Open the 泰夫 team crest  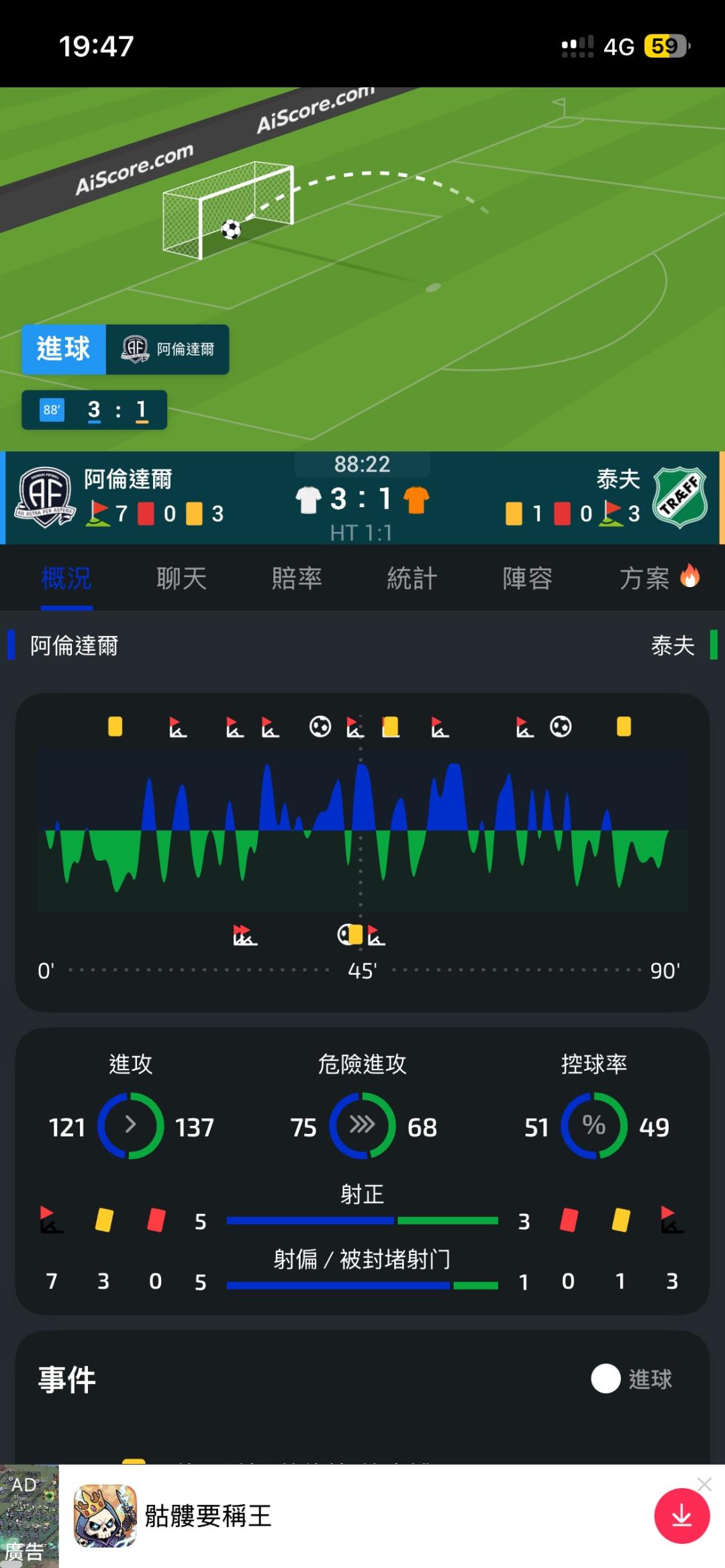coord(680,497)
